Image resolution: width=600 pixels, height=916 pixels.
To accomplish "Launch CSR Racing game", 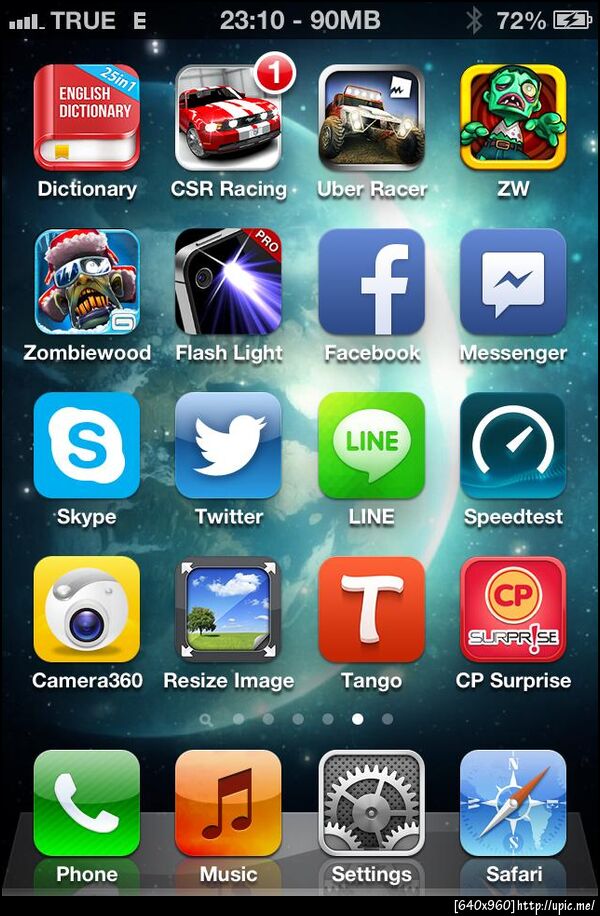I will 228,117.
